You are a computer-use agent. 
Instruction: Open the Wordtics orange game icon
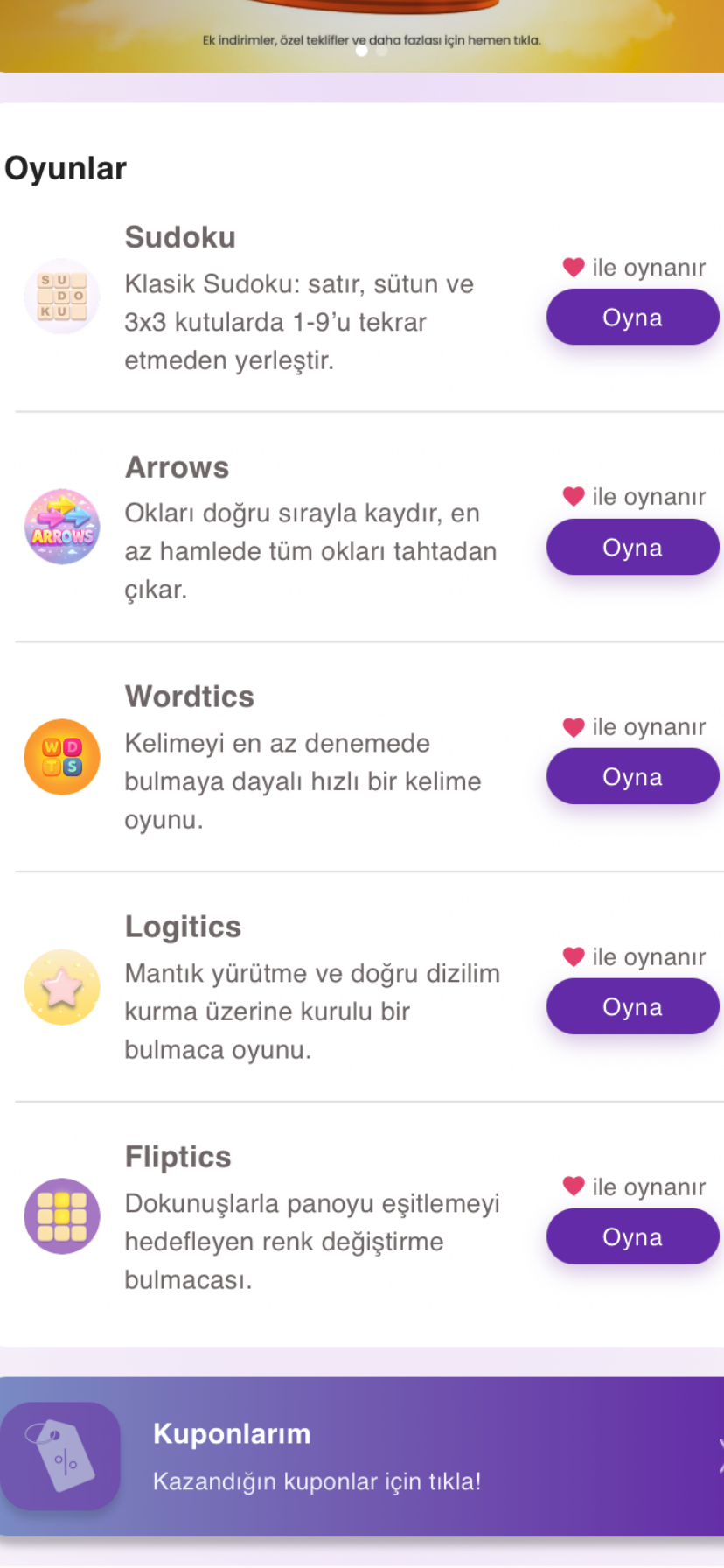click(62, 757)
